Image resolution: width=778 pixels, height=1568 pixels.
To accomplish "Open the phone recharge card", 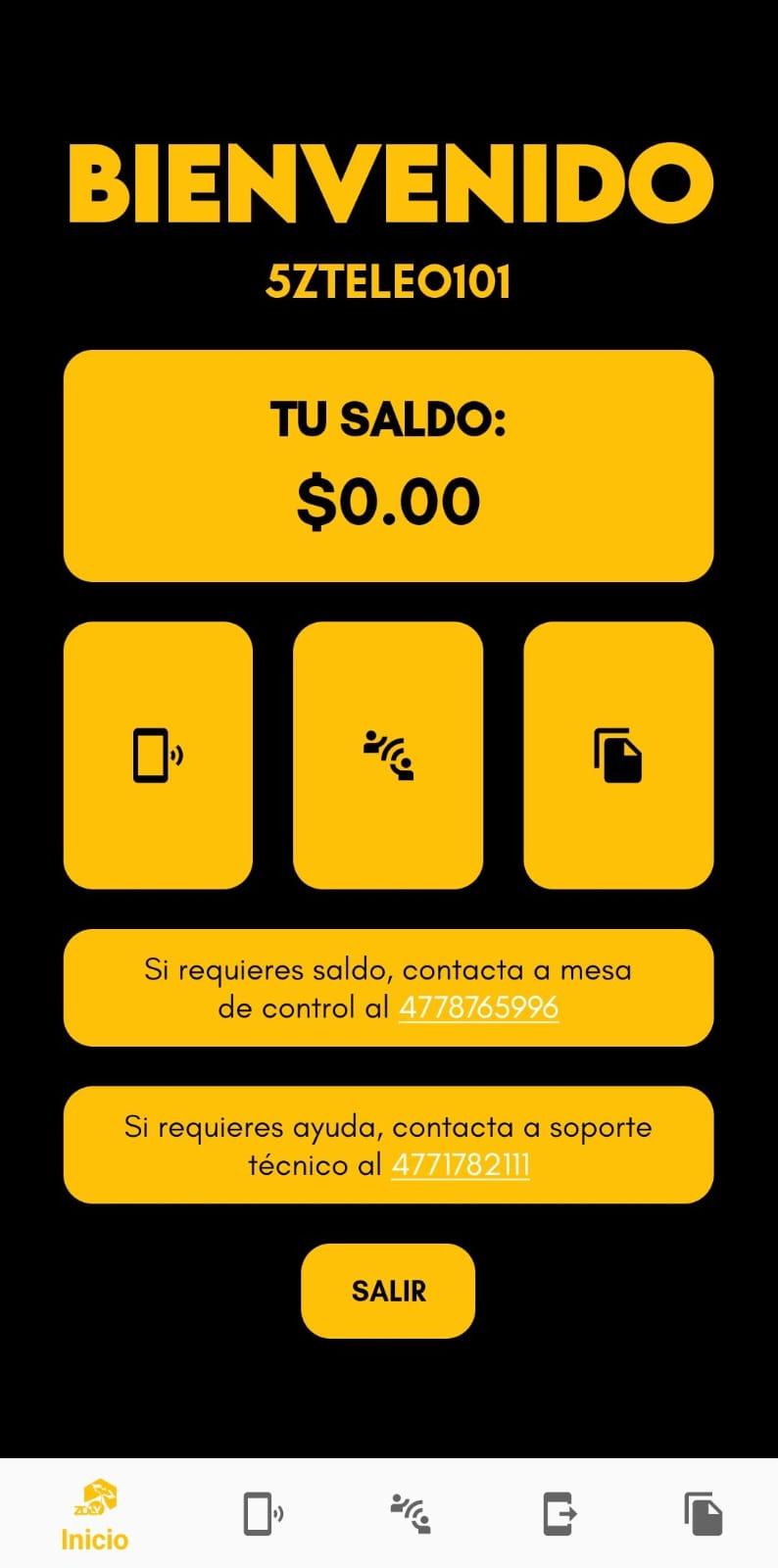I will (x=158, y=756).
